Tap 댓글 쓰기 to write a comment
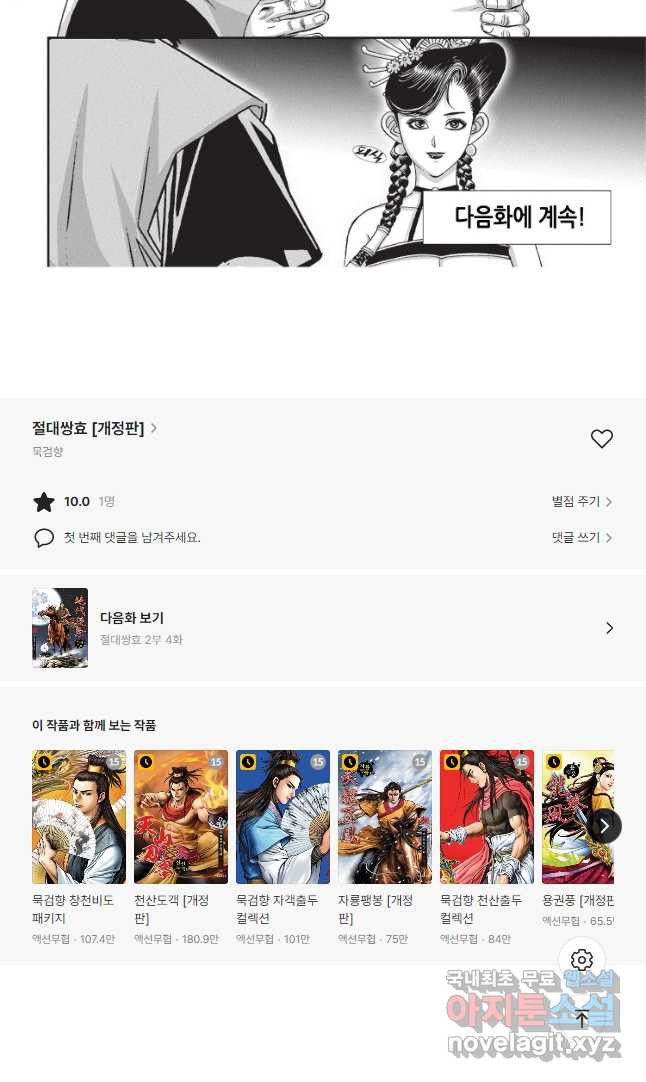This screenshot has width=646, height=1082. [581, 537]
